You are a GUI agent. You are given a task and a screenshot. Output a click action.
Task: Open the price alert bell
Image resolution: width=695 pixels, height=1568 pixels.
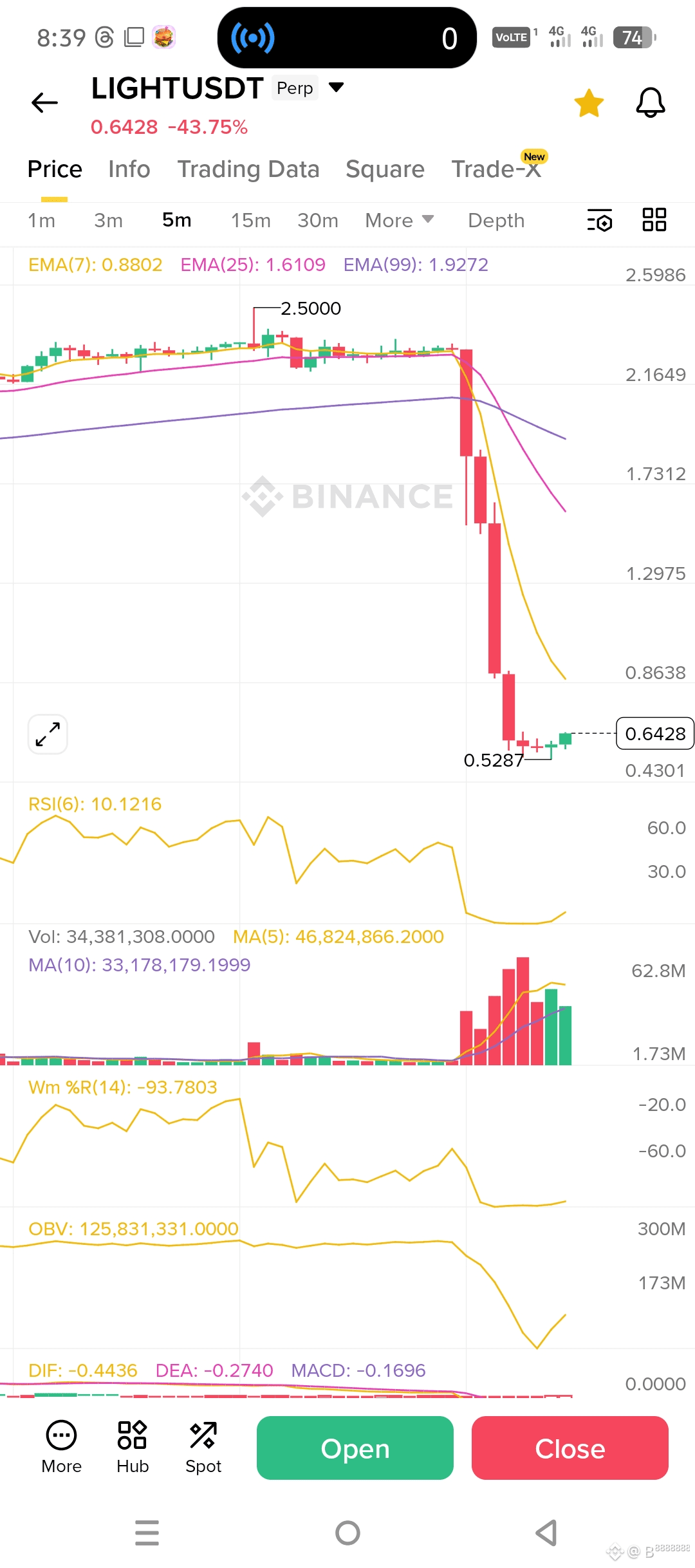(x=650, y=103)
